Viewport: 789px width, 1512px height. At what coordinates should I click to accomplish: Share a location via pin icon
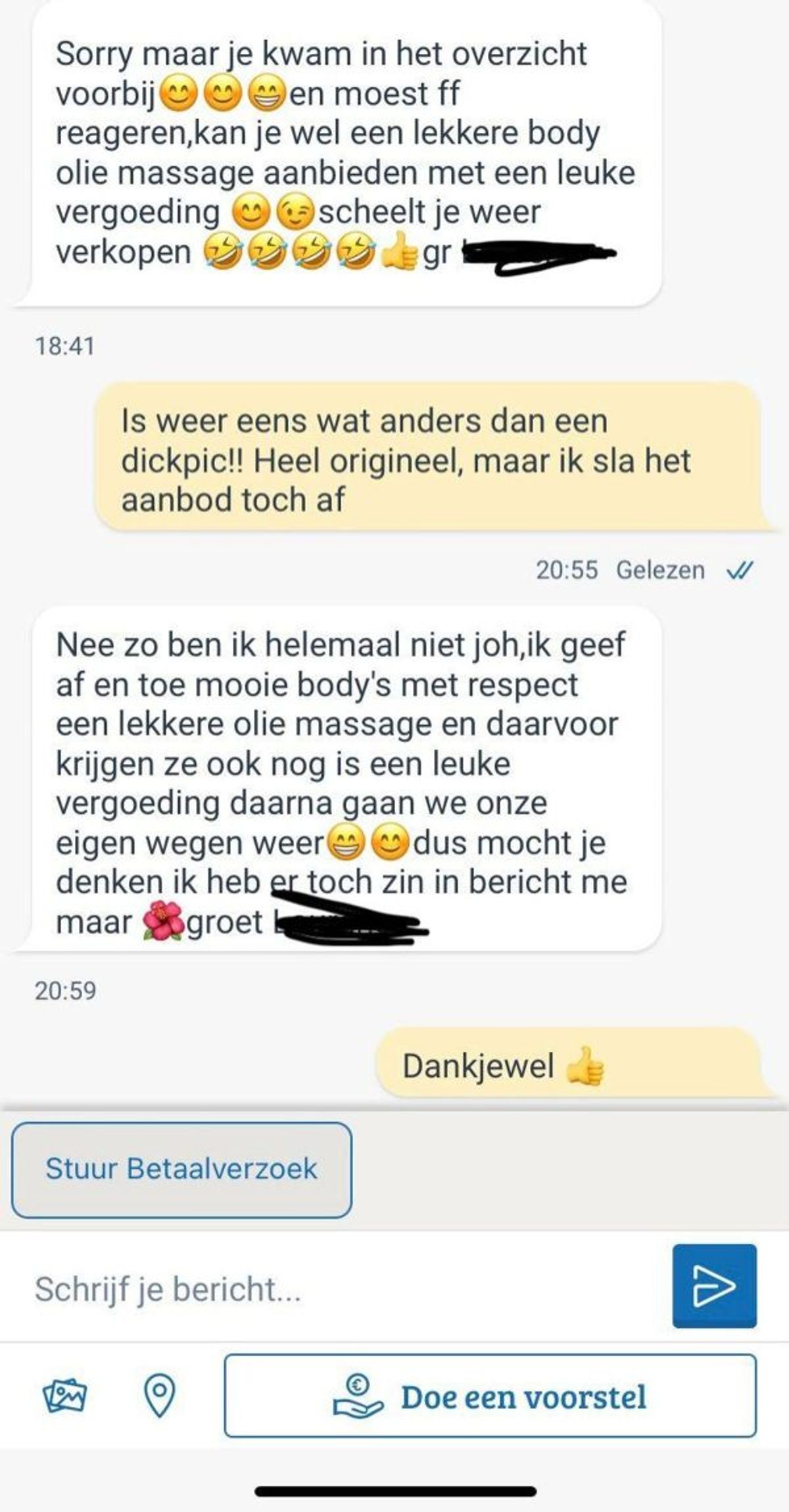(159, 1395)
